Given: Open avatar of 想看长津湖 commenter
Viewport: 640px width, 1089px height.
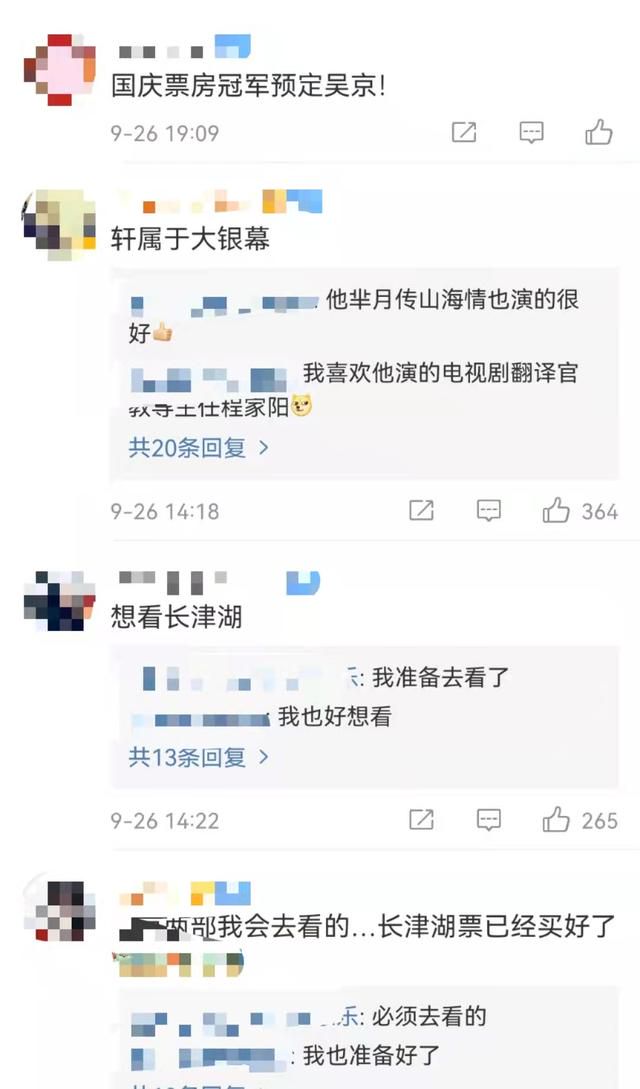Looking at the screenshot, I should click(x=59, y=601).
